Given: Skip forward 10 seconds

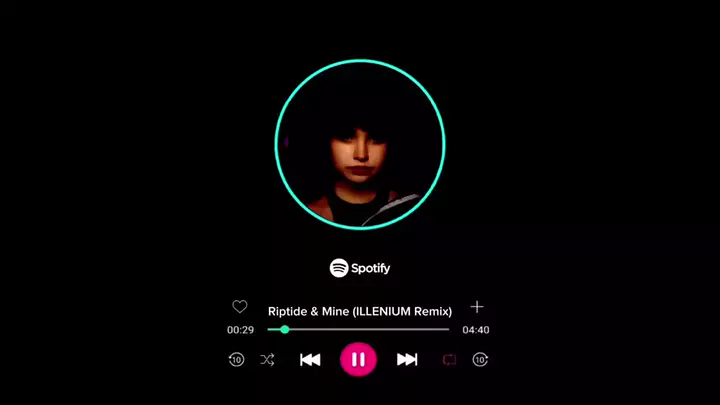Looking at the screenshot, I should 480,359.
